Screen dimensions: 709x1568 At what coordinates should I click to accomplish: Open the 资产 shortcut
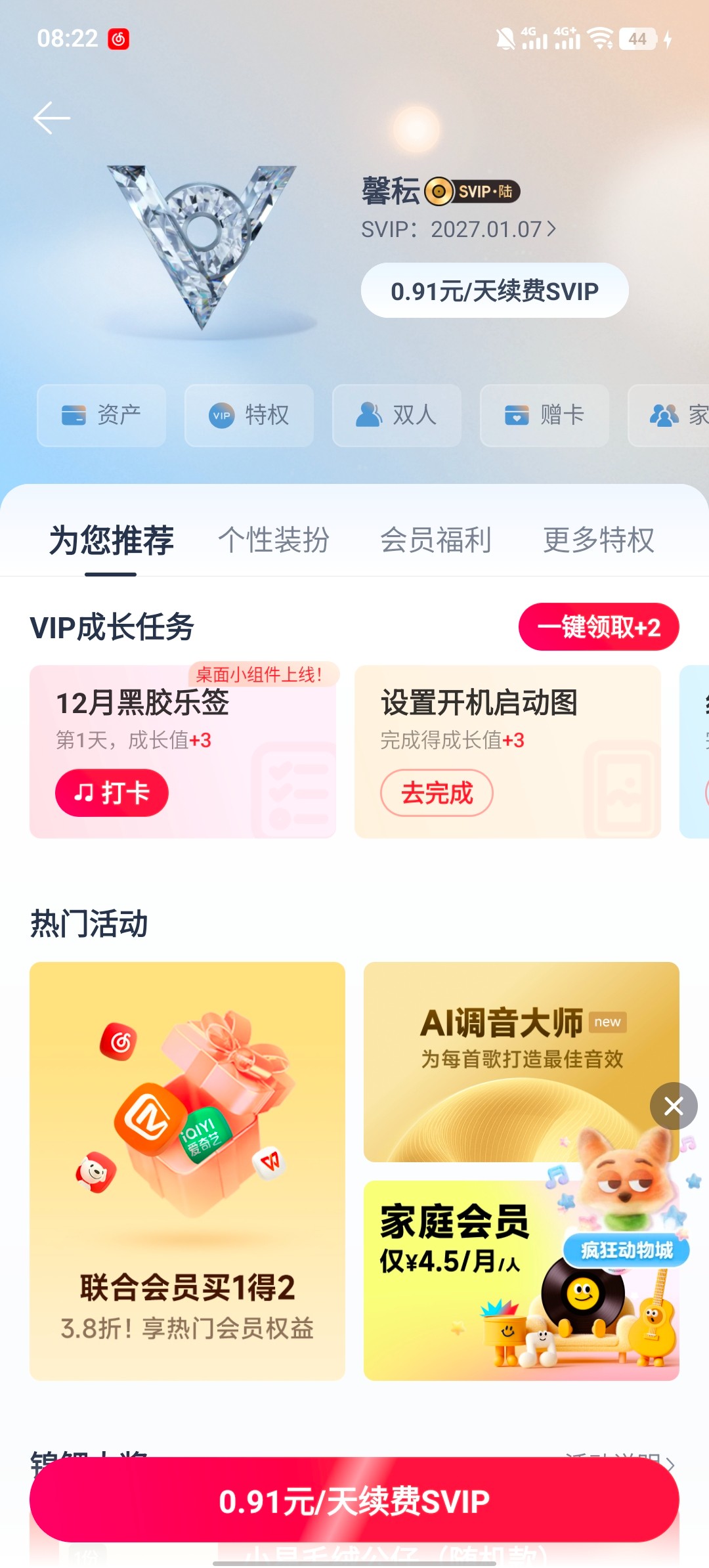tap(102, 415)
